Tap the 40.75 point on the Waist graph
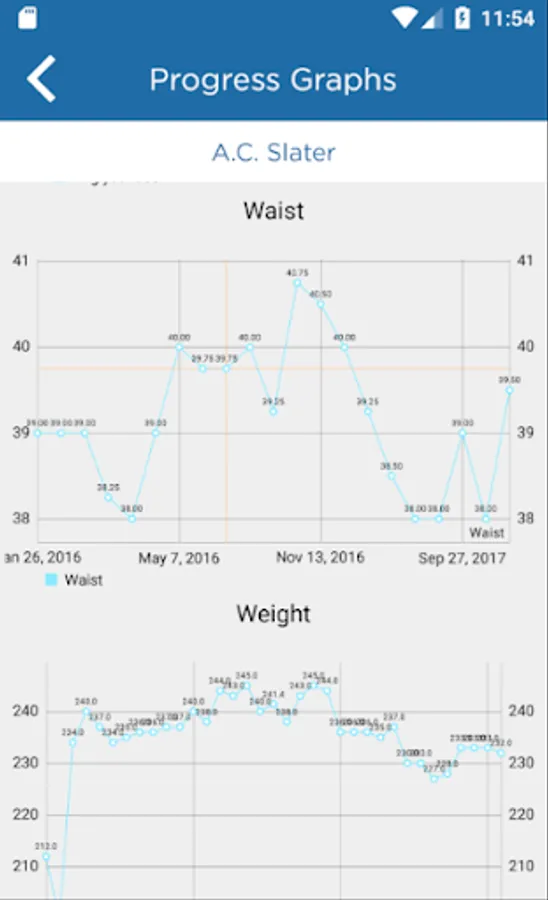Image resolution: width=548 pixels, height=900 pixels. coord(297,283)
